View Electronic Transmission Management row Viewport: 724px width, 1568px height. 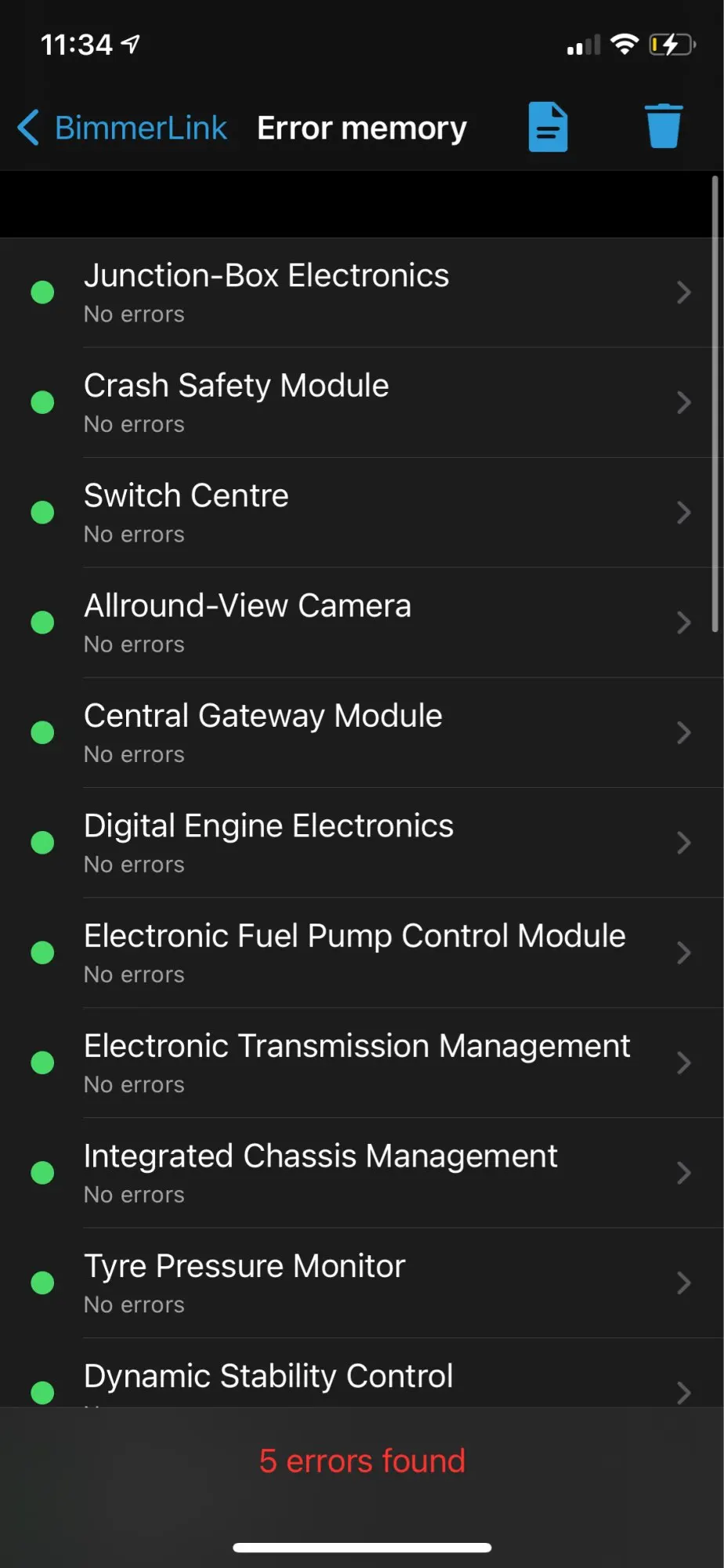pos(360,1062)
